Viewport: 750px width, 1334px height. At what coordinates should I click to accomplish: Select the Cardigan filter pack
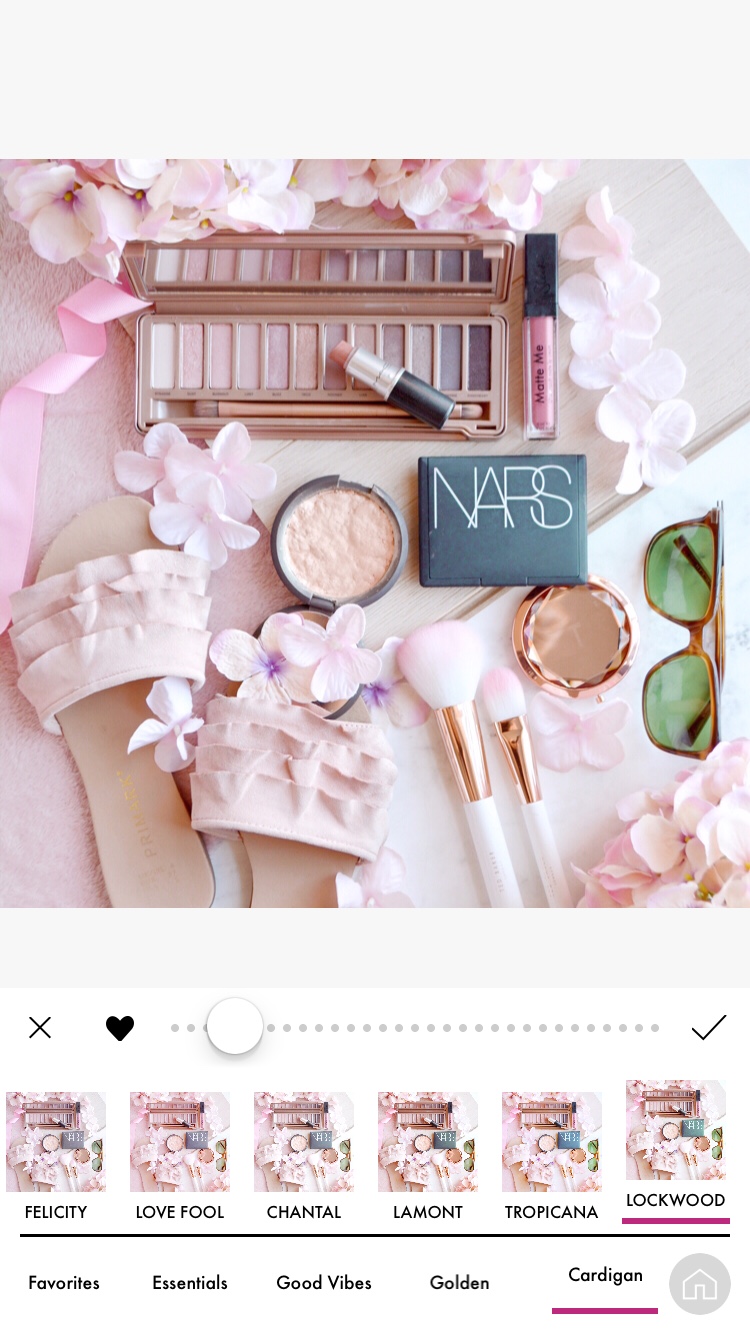pyautogui.click(x=605, y=1275)
